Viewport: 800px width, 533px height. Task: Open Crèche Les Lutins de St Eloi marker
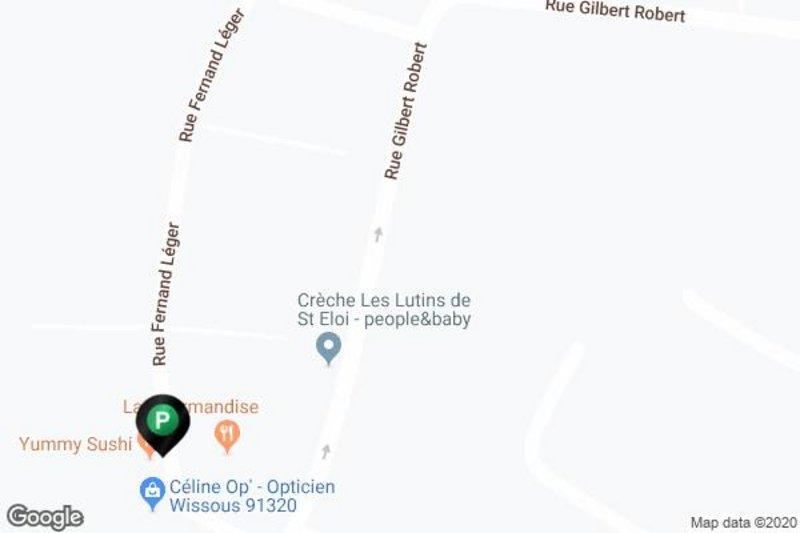327,349
